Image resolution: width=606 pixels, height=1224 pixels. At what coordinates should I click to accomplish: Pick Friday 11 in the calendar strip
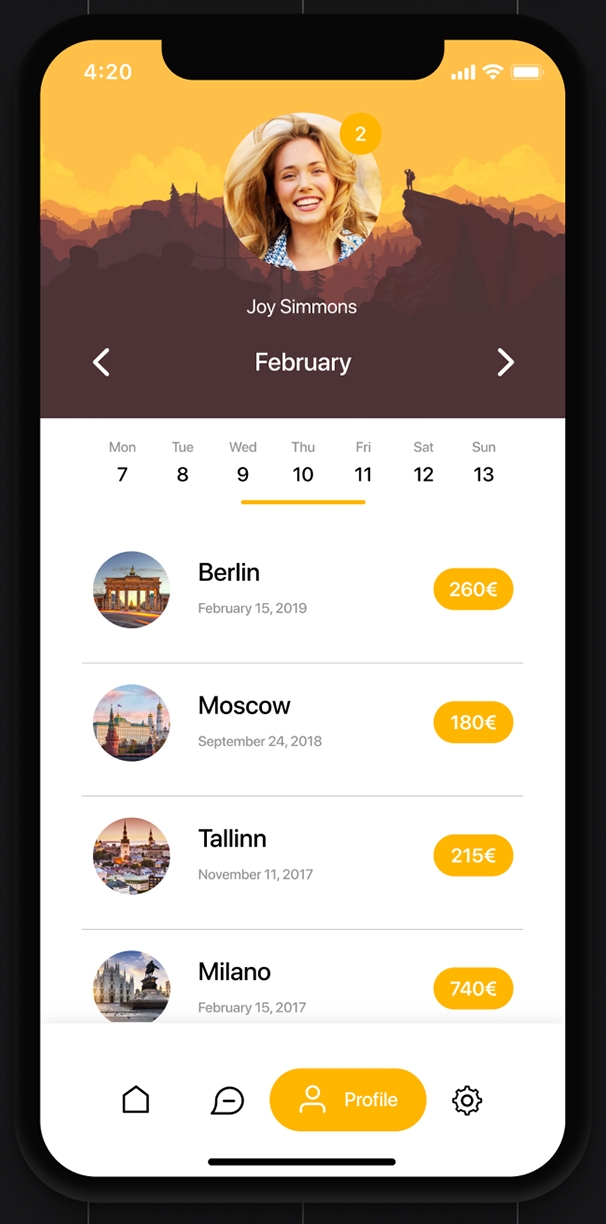pos(363,462)
